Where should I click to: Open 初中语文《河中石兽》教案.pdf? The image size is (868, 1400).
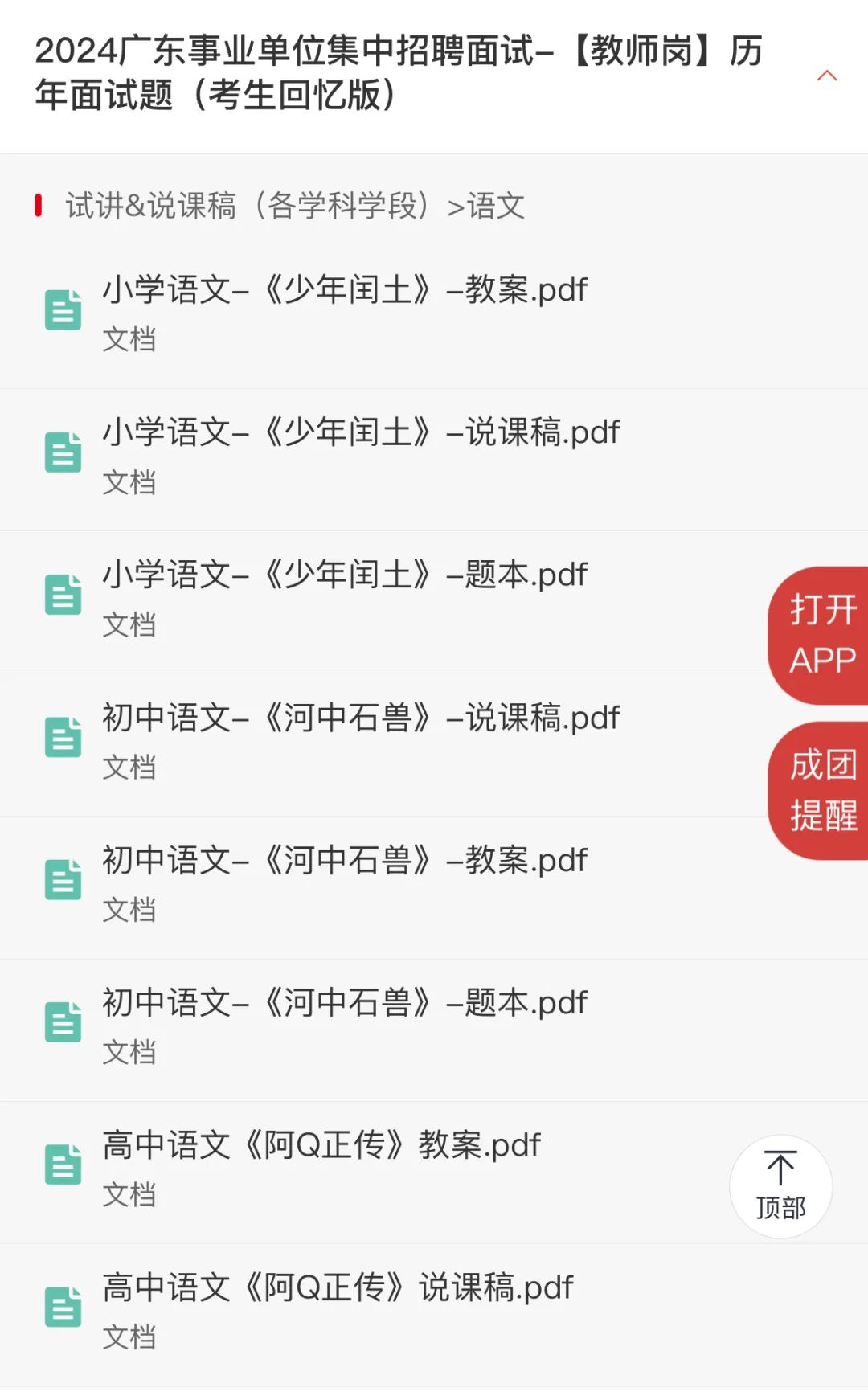click(434, 887)
